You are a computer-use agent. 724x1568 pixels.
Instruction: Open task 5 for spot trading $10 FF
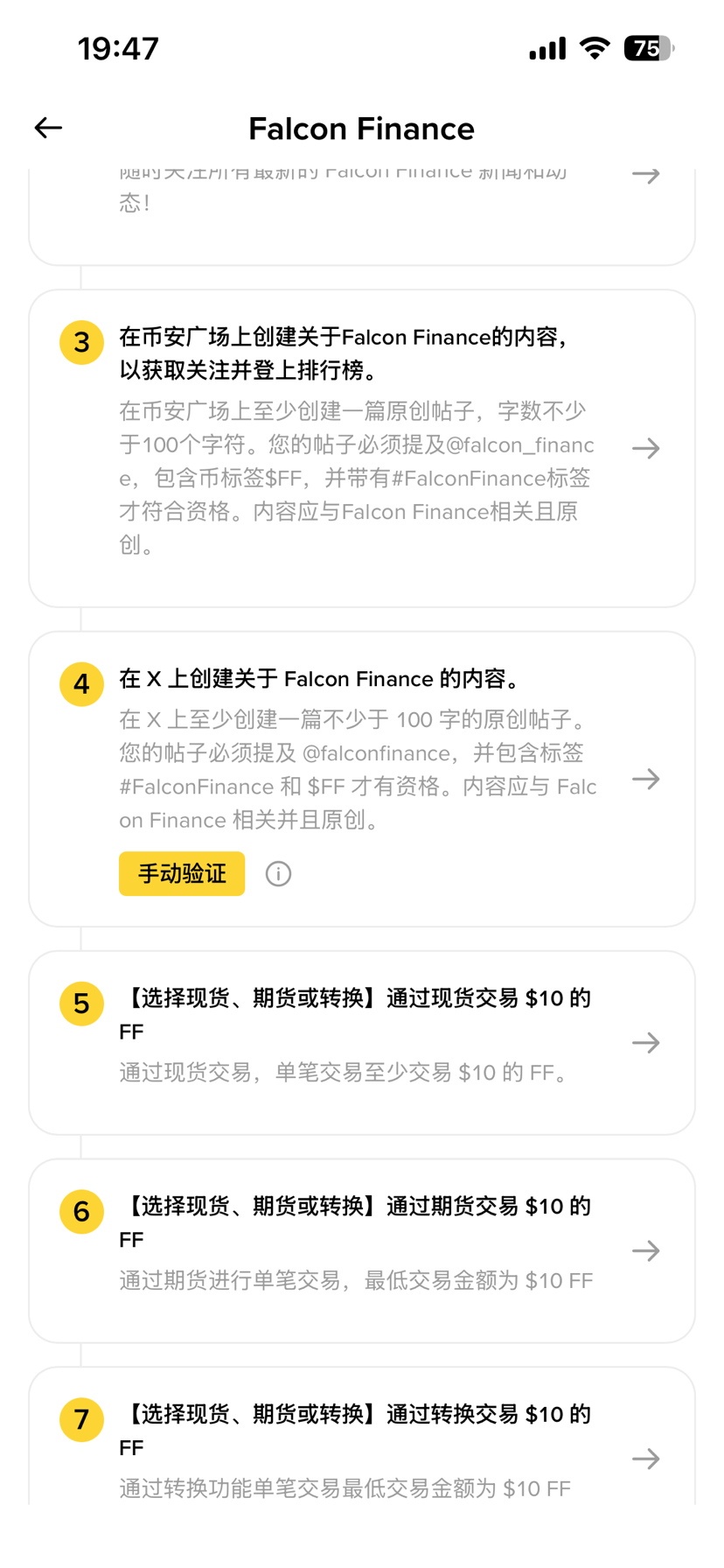[645, 1042]
